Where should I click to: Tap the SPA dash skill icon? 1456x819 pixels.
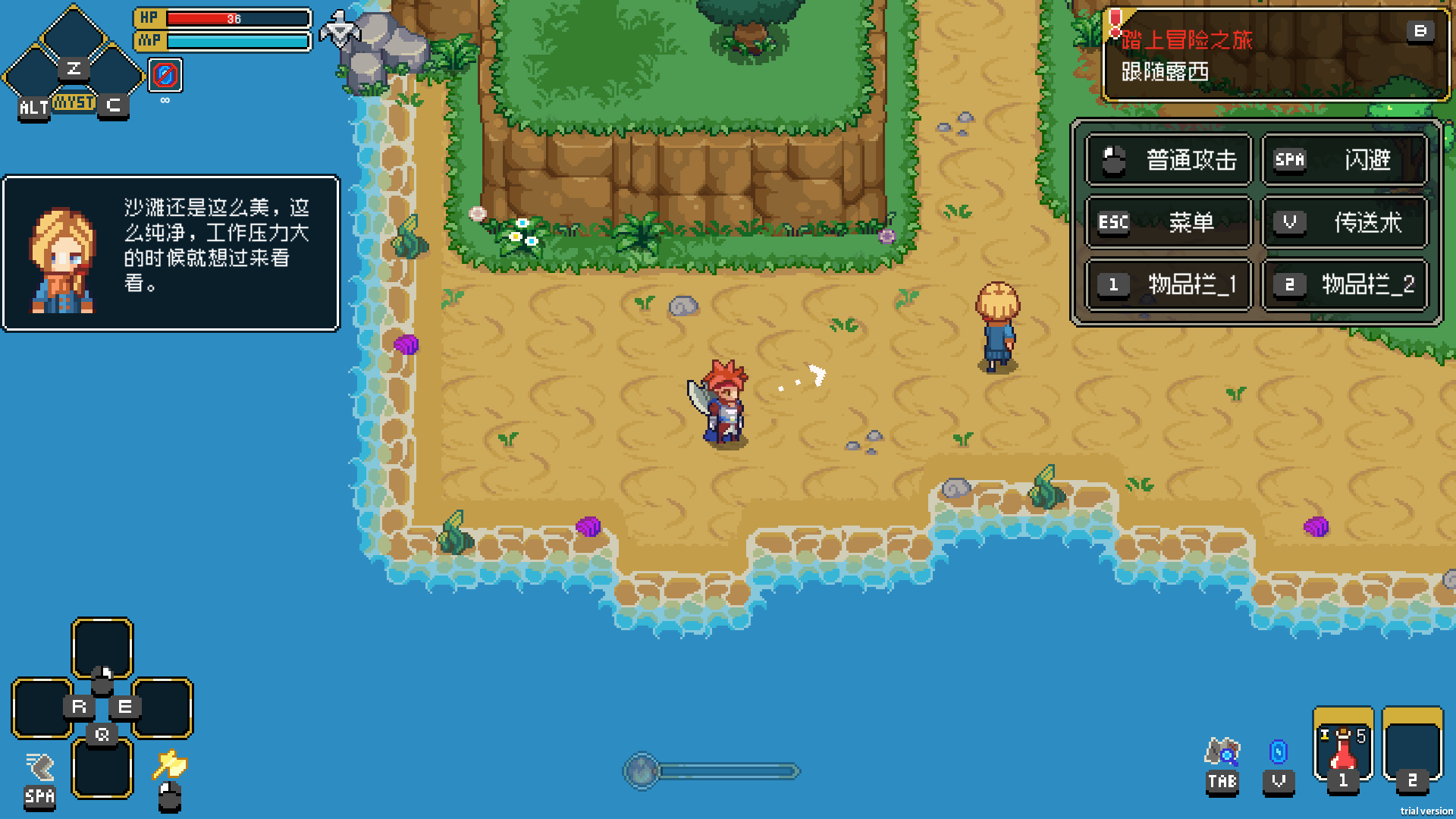(40, 767)
